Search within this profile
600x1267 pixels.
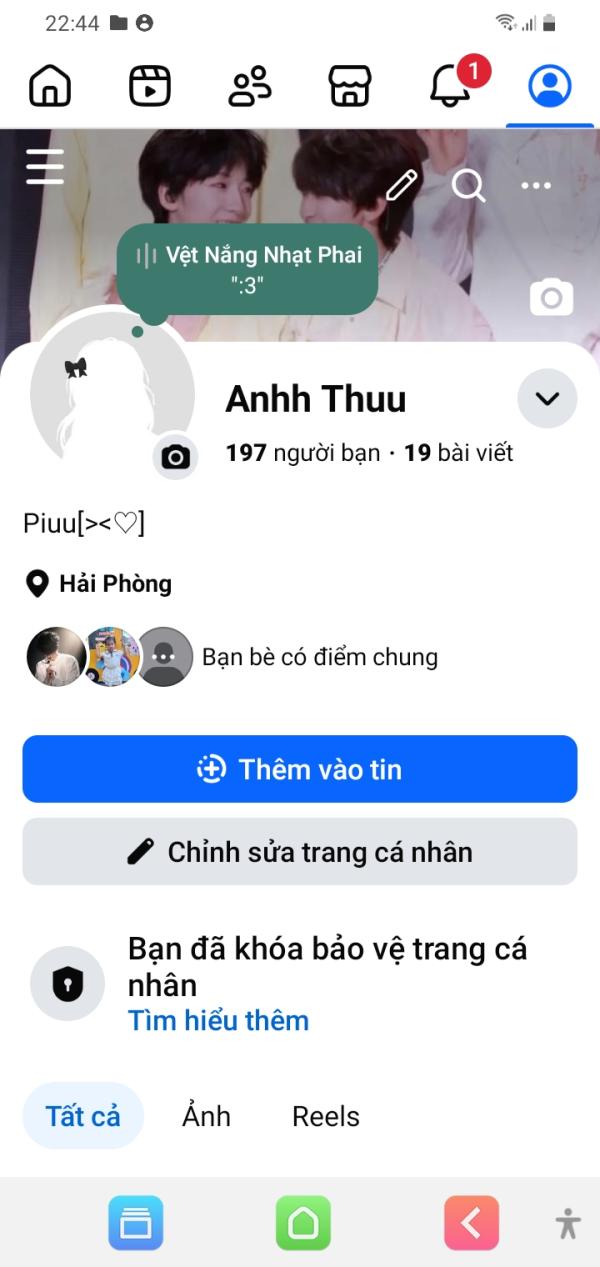click(x=468, y=185)
